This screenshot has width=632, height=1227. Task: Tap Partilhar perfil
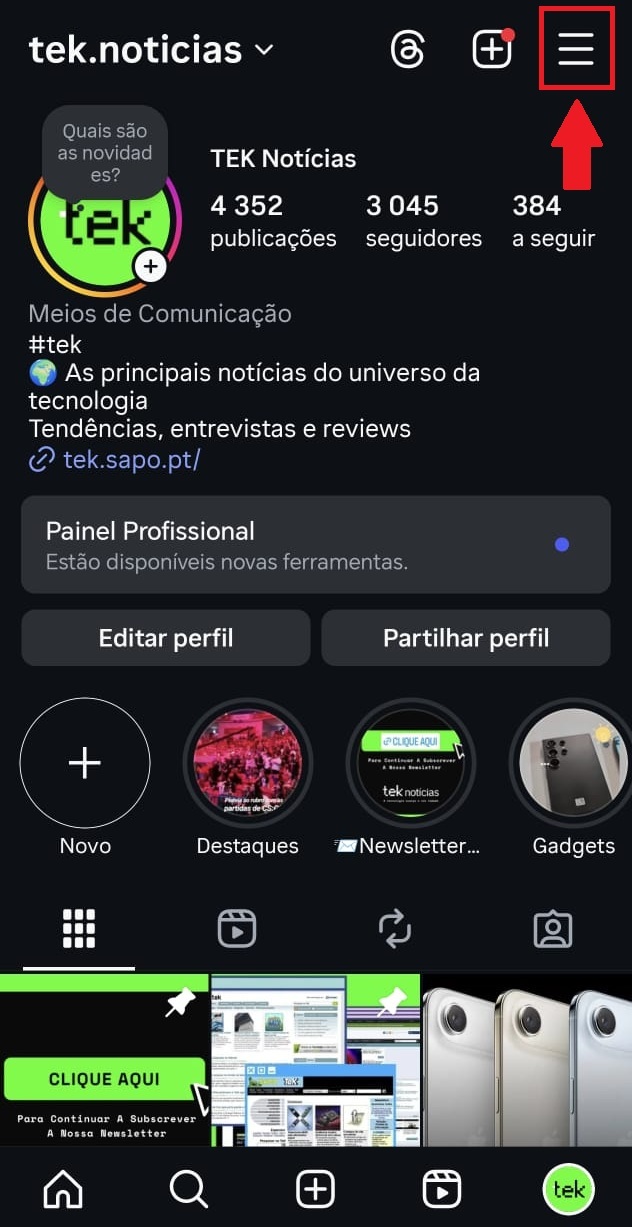point(466,638)
